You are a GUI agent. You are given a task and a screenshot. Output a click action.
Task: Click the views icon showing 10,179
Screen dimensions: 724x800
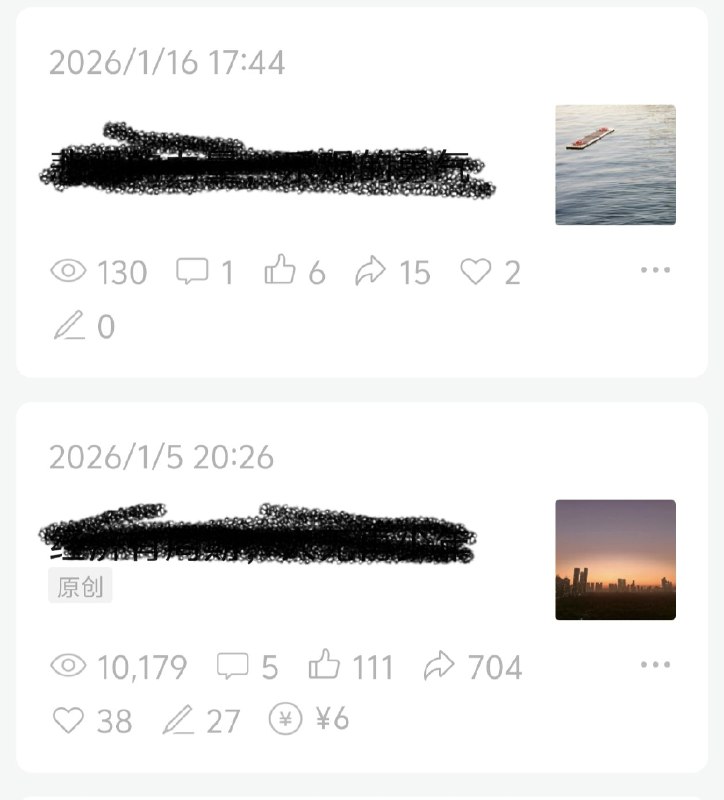[68, 664]
